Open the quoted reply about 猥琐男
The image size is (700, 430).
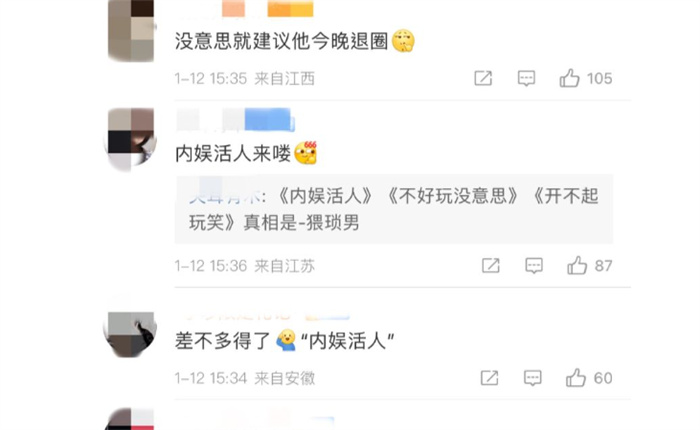tap(393, 209)
